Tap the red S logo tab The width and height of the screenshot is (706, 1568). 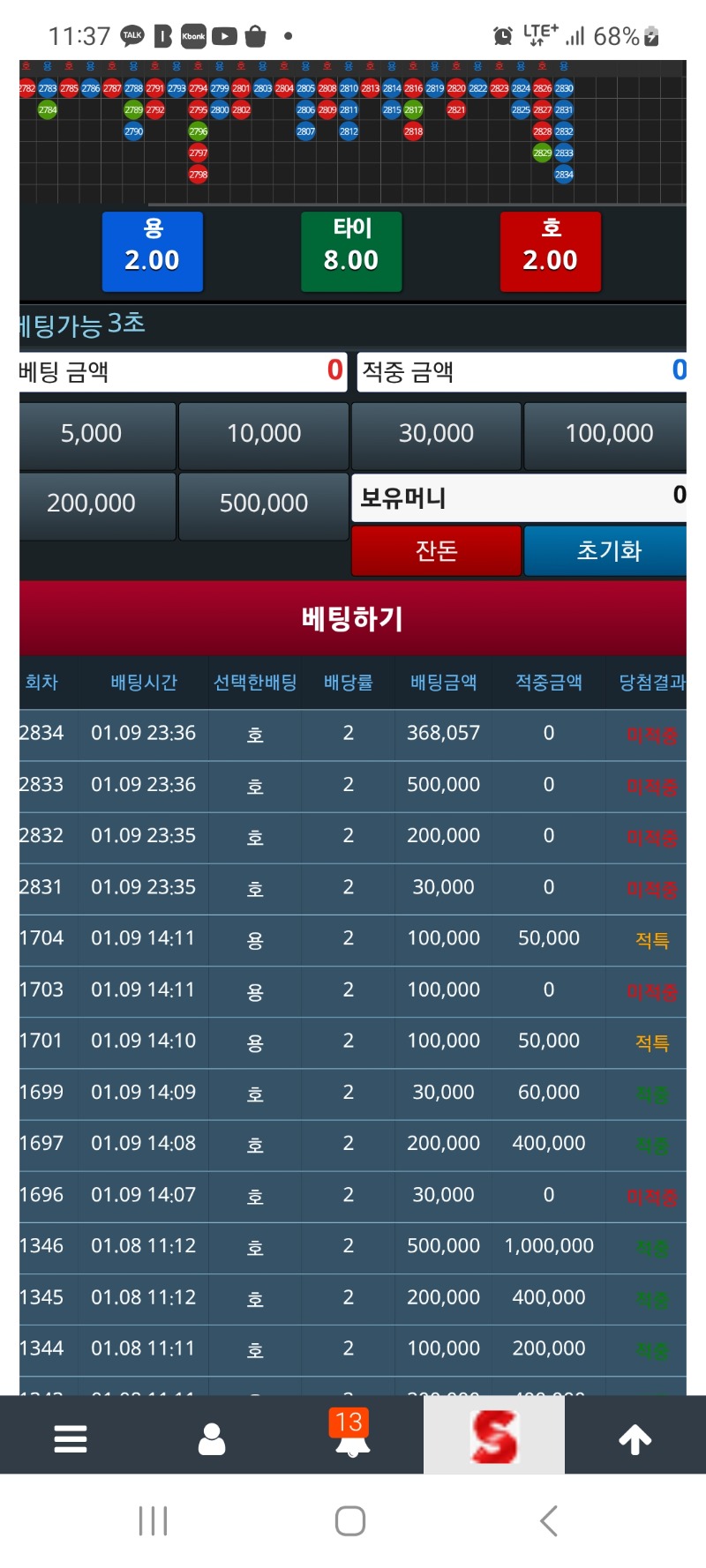(x=494, y=1436)
